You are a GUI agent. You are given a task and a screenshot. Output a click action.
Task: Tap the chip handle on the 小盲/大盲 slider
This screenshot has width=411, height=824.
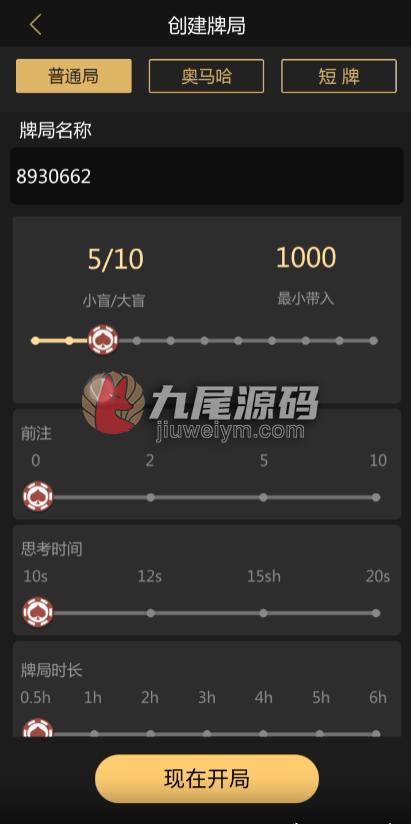103,340
